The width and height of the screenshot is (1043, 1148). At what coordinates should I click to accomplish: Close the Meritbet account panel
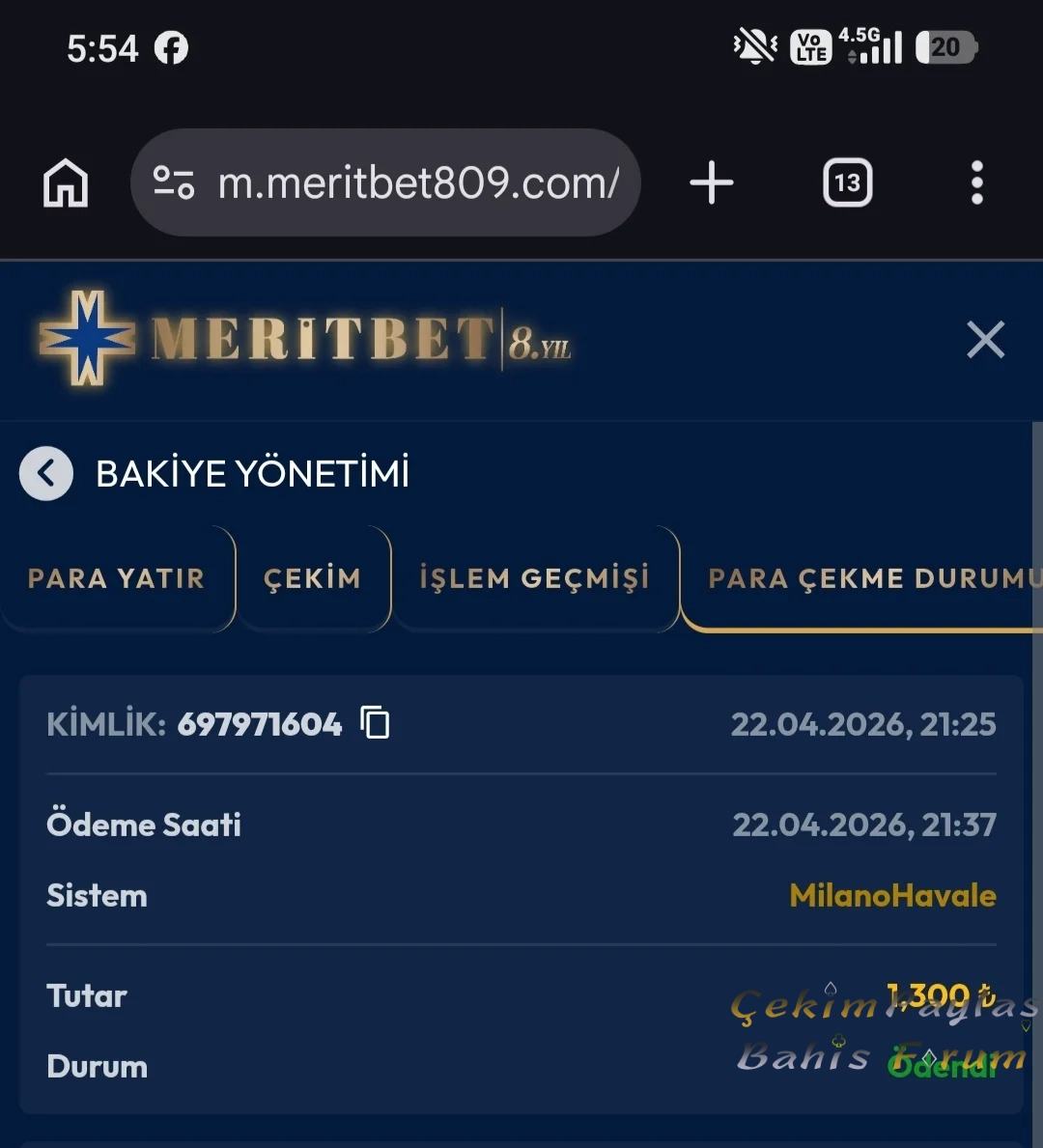click(x=985, y=340)
